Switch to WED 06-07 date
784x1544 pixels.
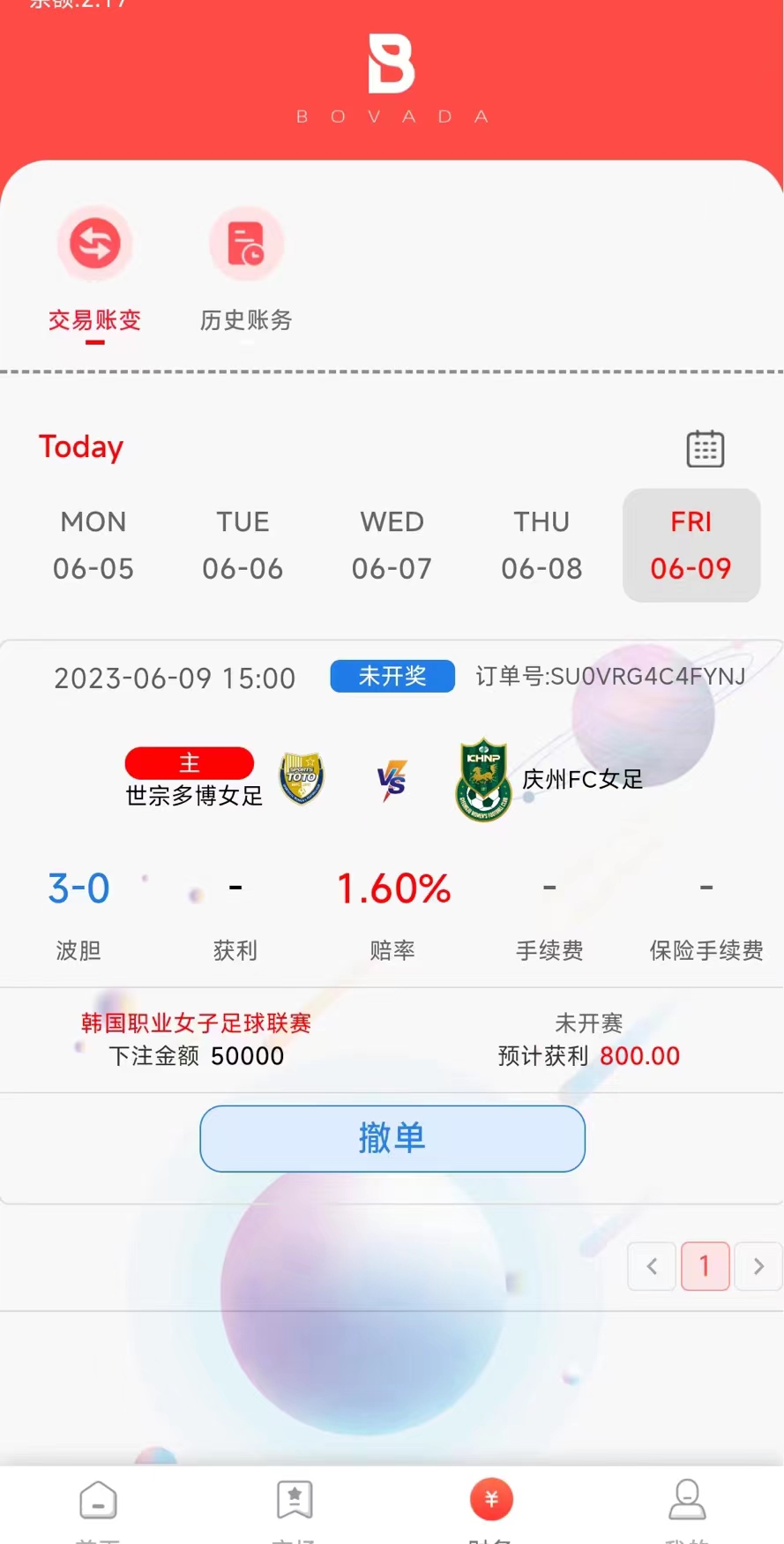coord(392,545)
